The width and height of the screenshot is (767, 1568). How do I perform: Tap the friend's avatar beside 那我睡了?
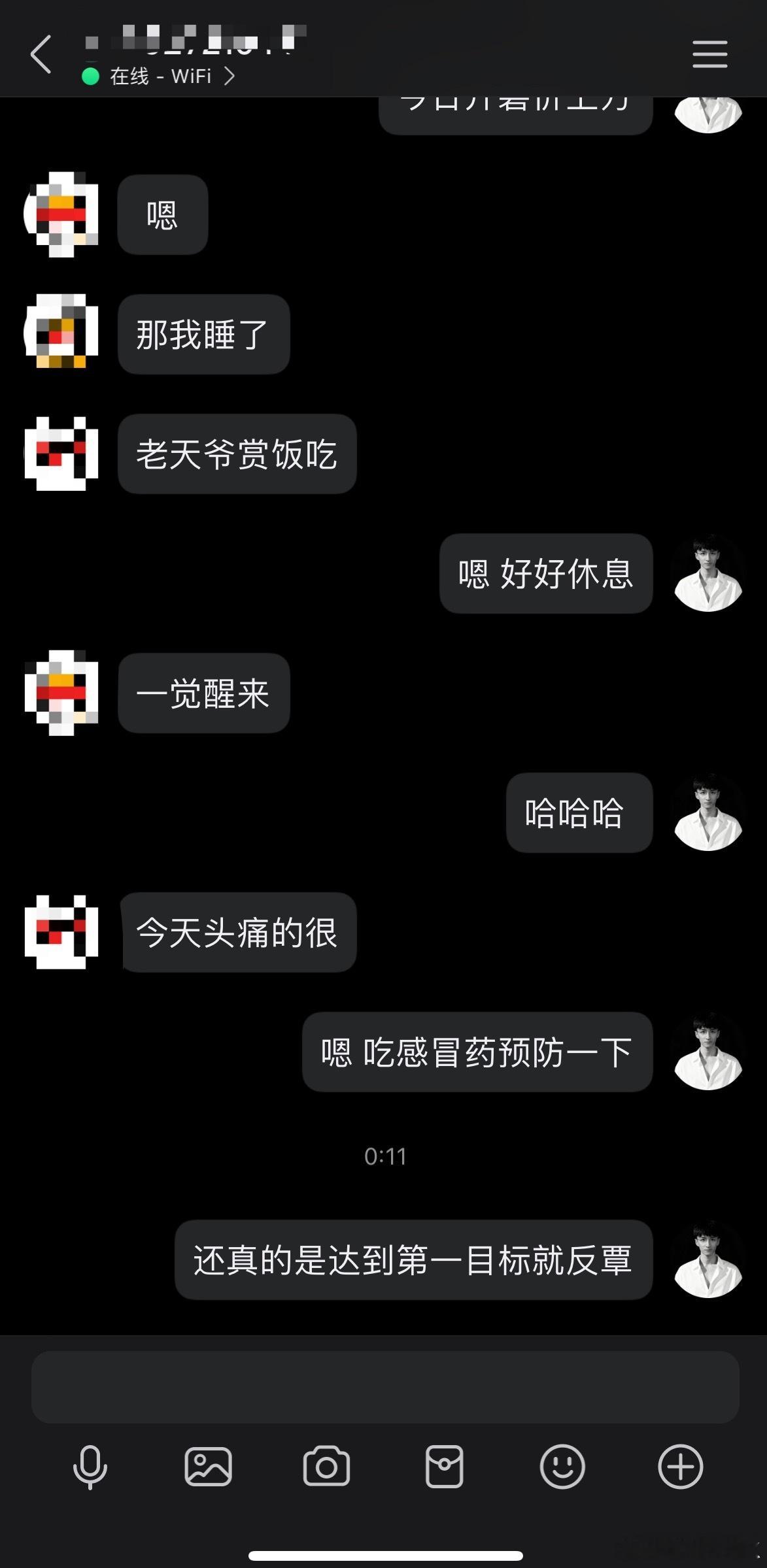(x=62, y=333)
